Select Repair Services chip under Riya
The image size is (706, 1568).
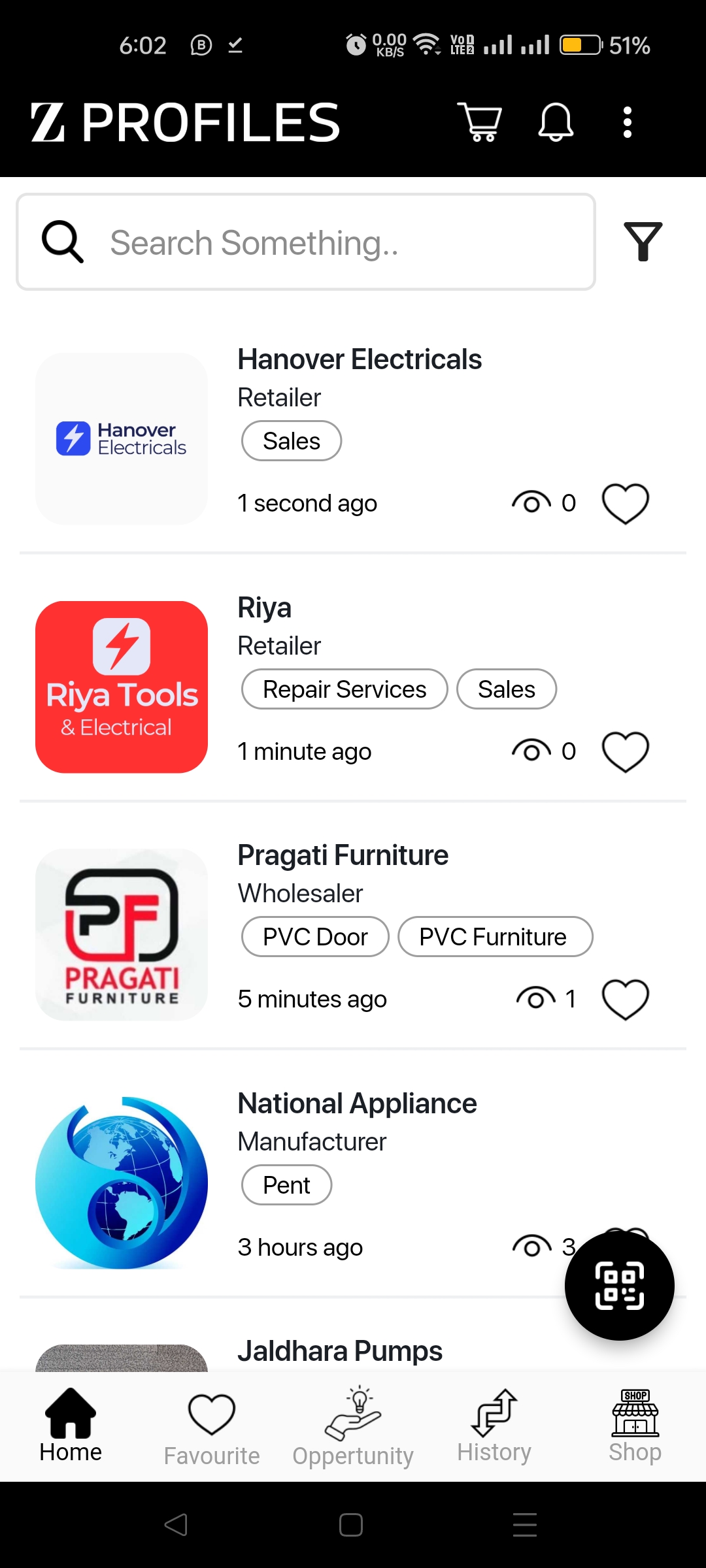[x=345, y=689]
